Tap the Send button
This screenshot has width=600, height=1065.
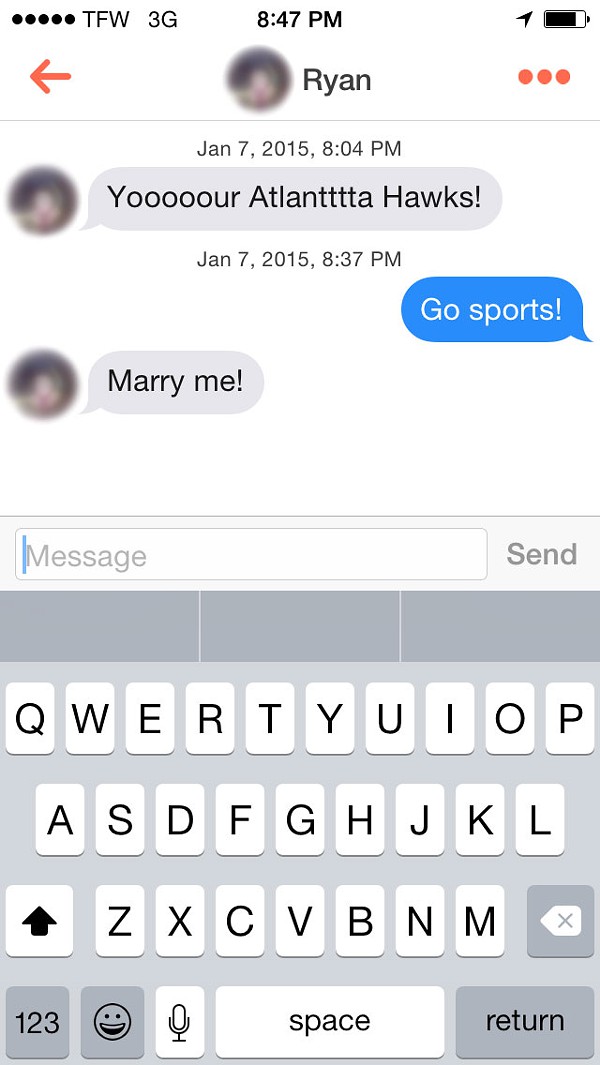[541, 554]
